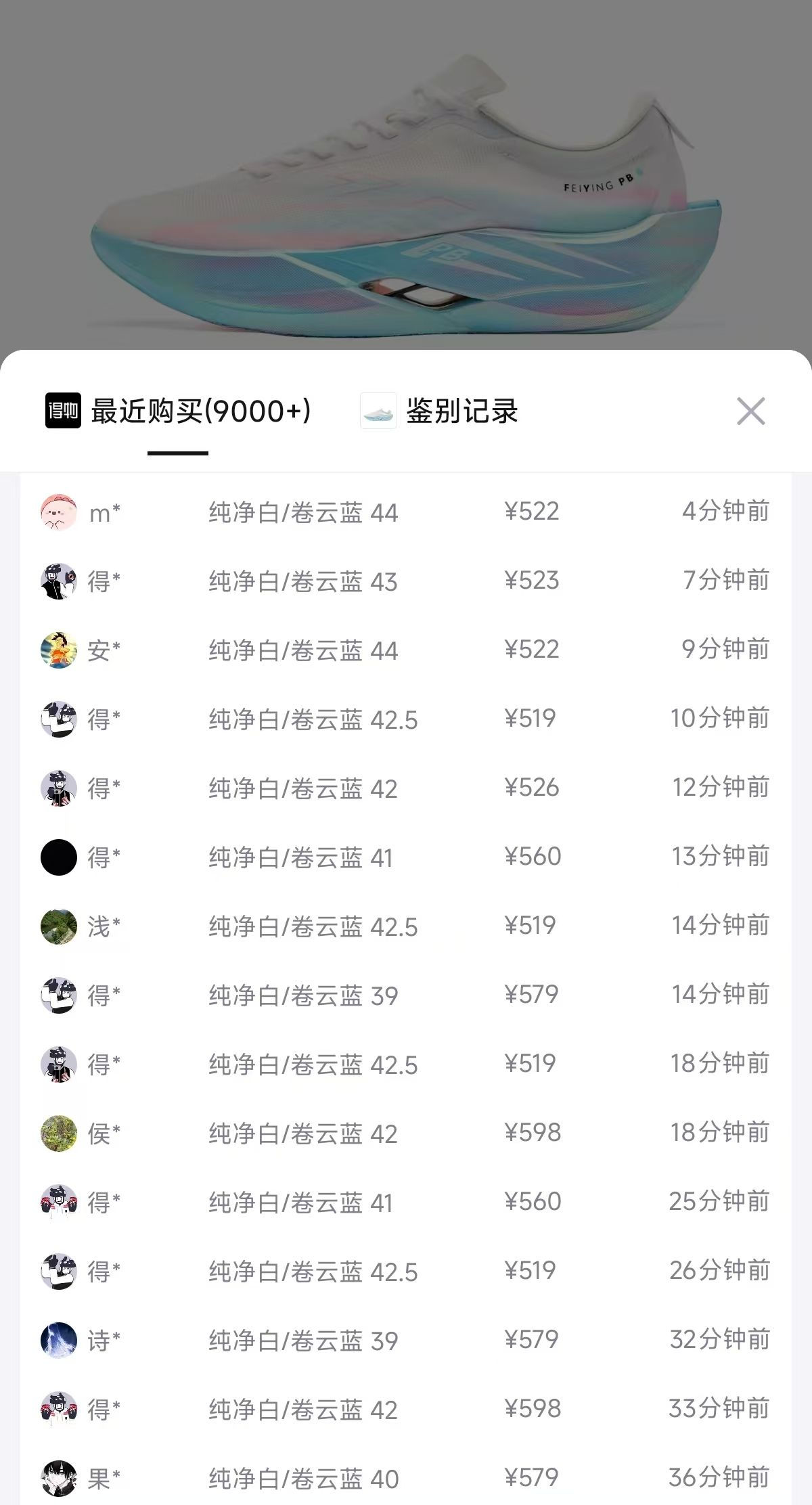
Task: Select the ¥598 record from 18分钟前
Action: 406,1133
